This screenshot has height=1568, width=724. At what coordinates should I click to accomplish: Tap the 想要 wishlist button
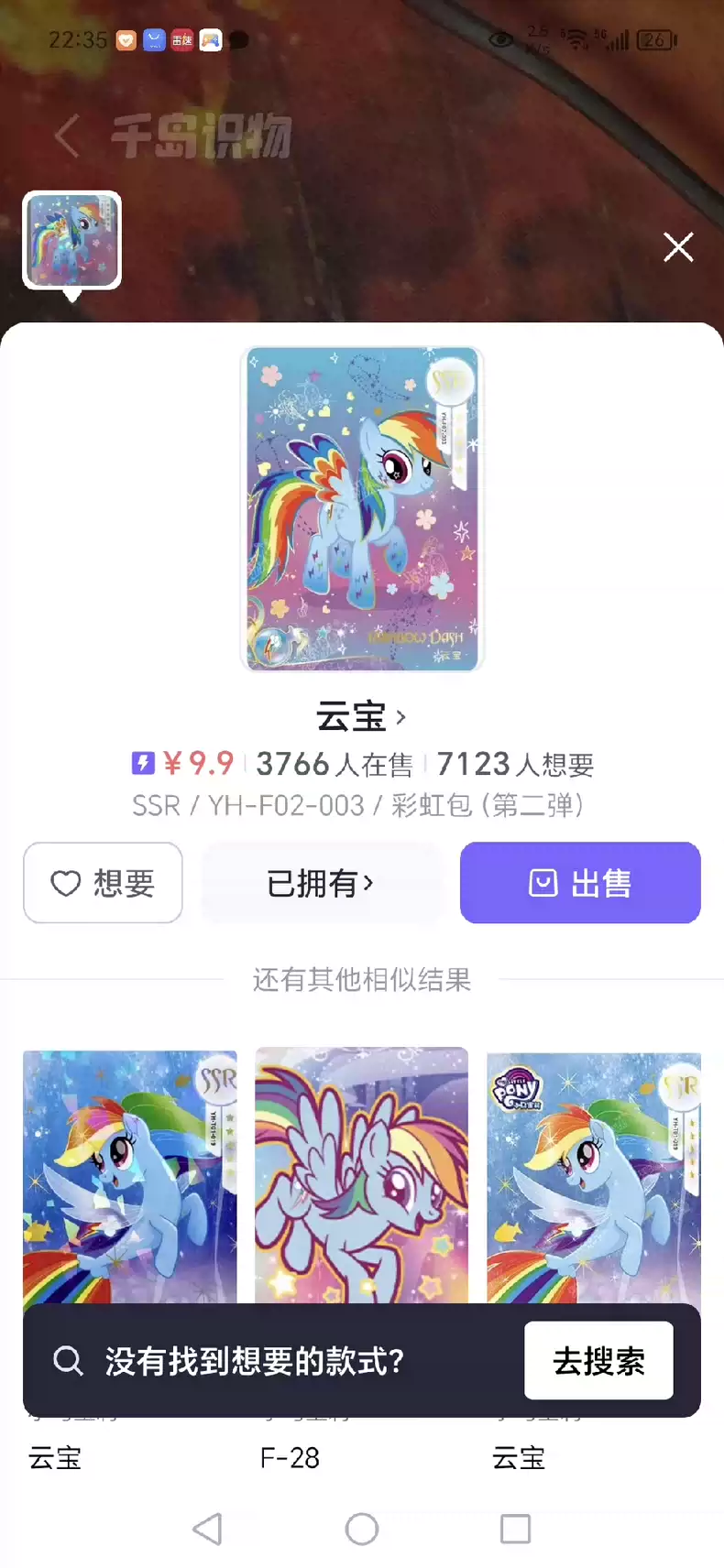coord(103,883)
